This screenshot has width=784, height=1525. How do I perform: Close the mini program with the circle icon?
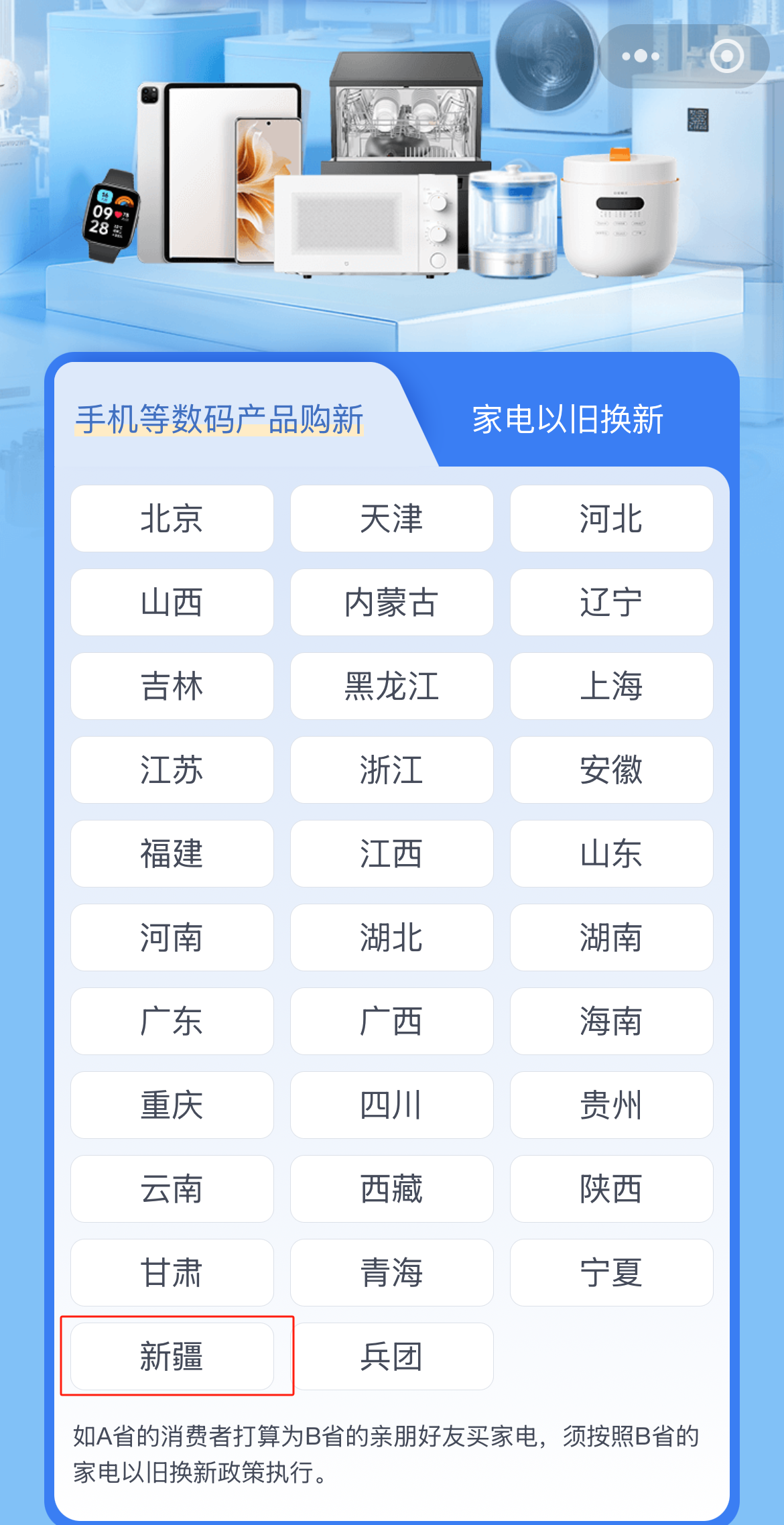coord(727,56)
